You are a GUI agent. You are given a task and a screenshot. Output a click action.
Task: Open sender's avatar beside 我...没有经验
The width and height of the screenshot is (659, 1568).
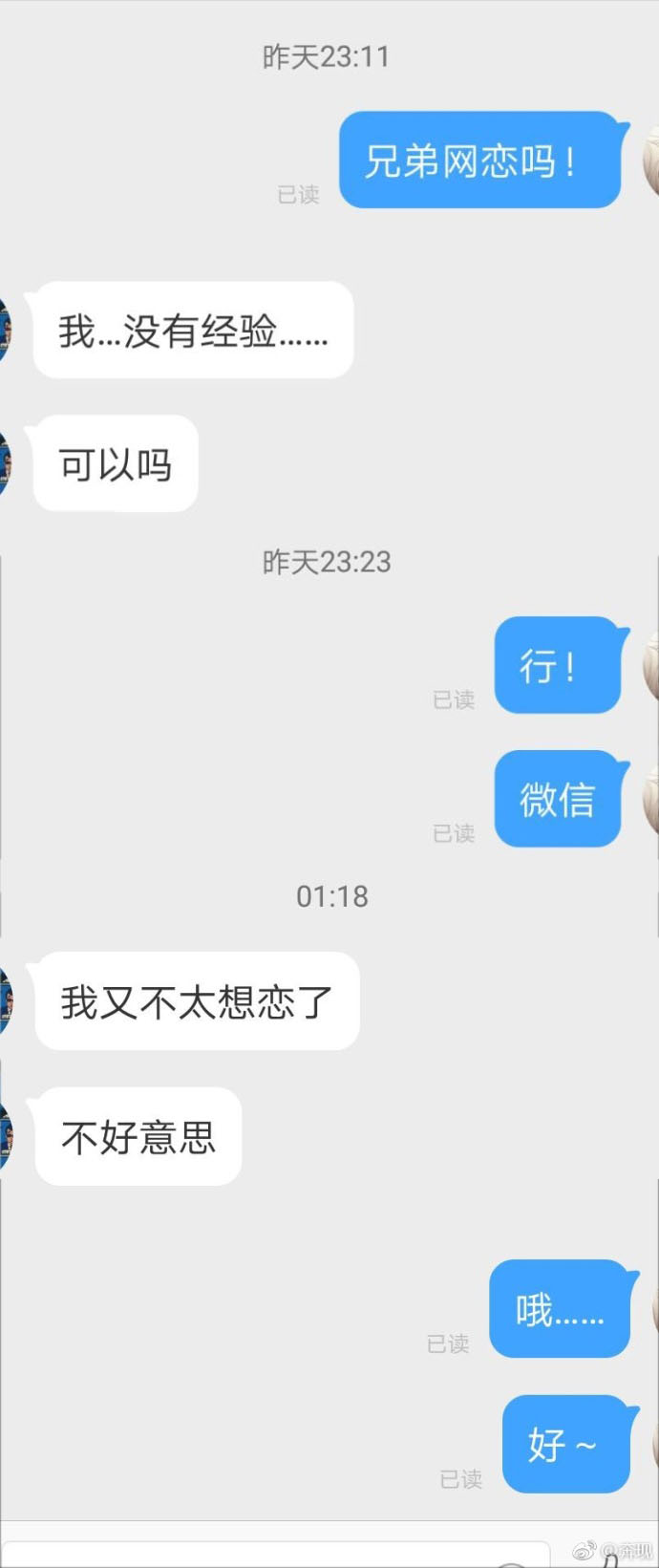(5, 330)
